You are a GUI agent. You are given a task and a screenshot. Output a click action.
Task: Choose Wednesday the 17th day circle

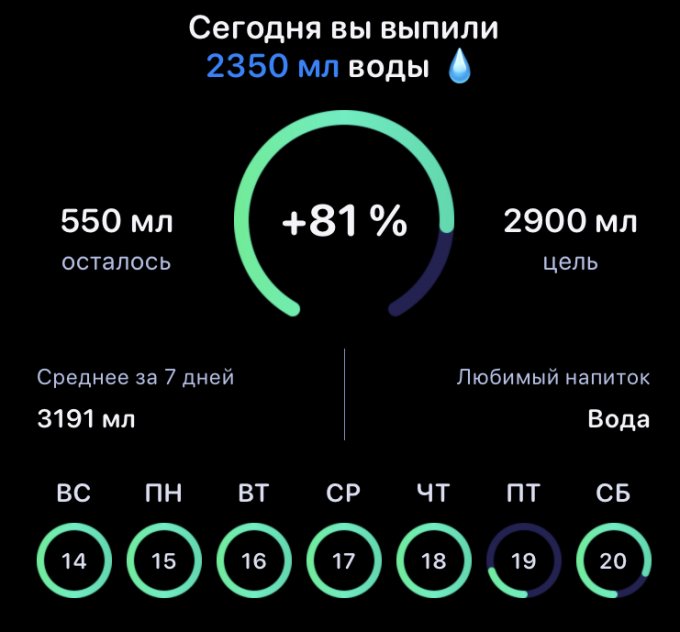point(343,561)
